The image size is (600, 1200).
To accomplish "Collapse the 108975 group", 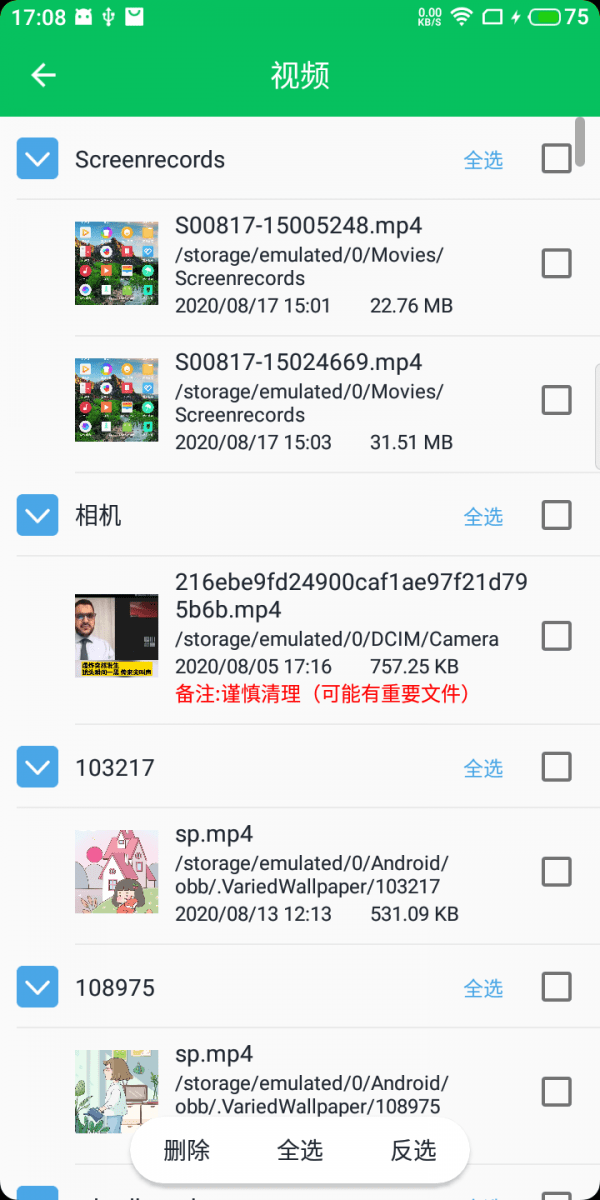I will 38,987.
